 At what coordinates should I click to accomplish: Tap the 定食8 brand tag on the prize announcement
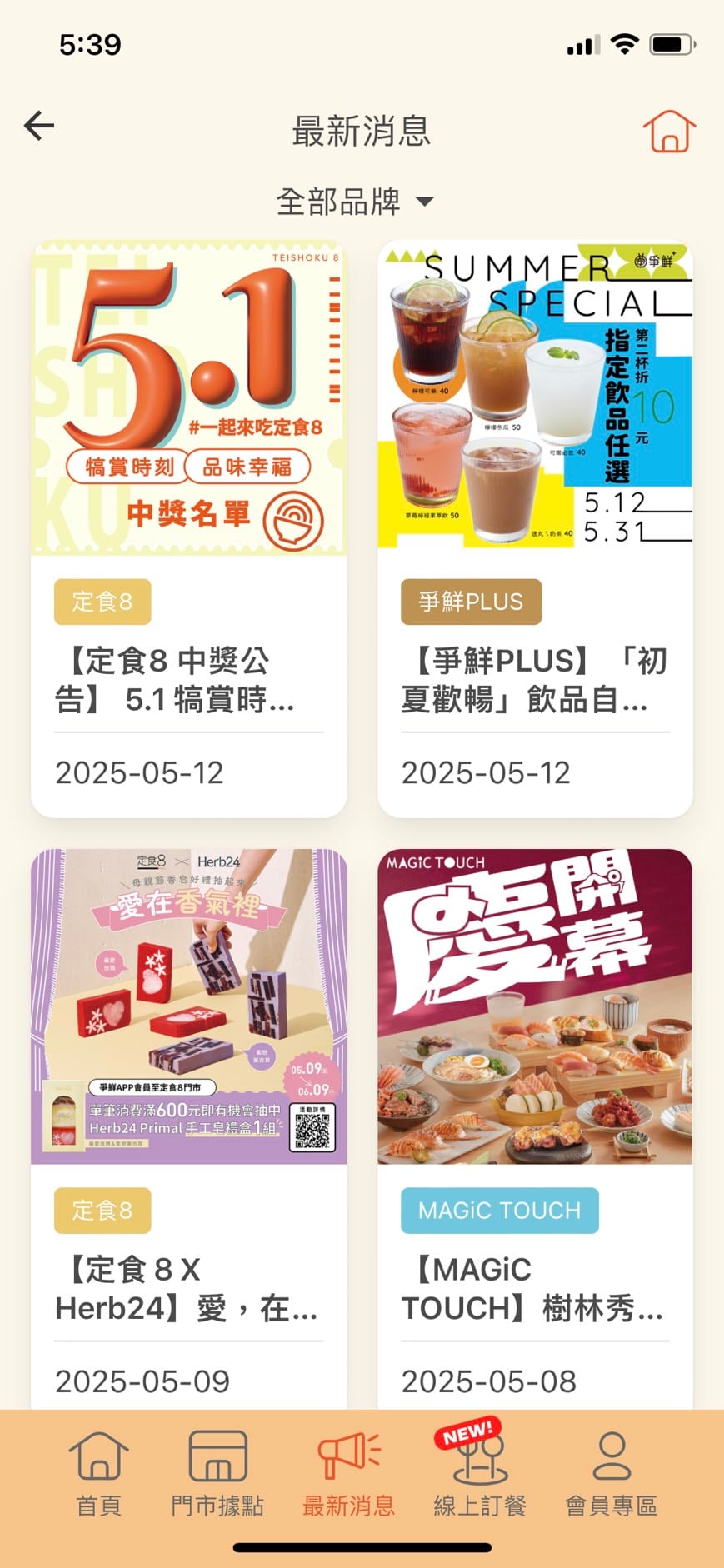pyautogui.click(x=102, y=602)
